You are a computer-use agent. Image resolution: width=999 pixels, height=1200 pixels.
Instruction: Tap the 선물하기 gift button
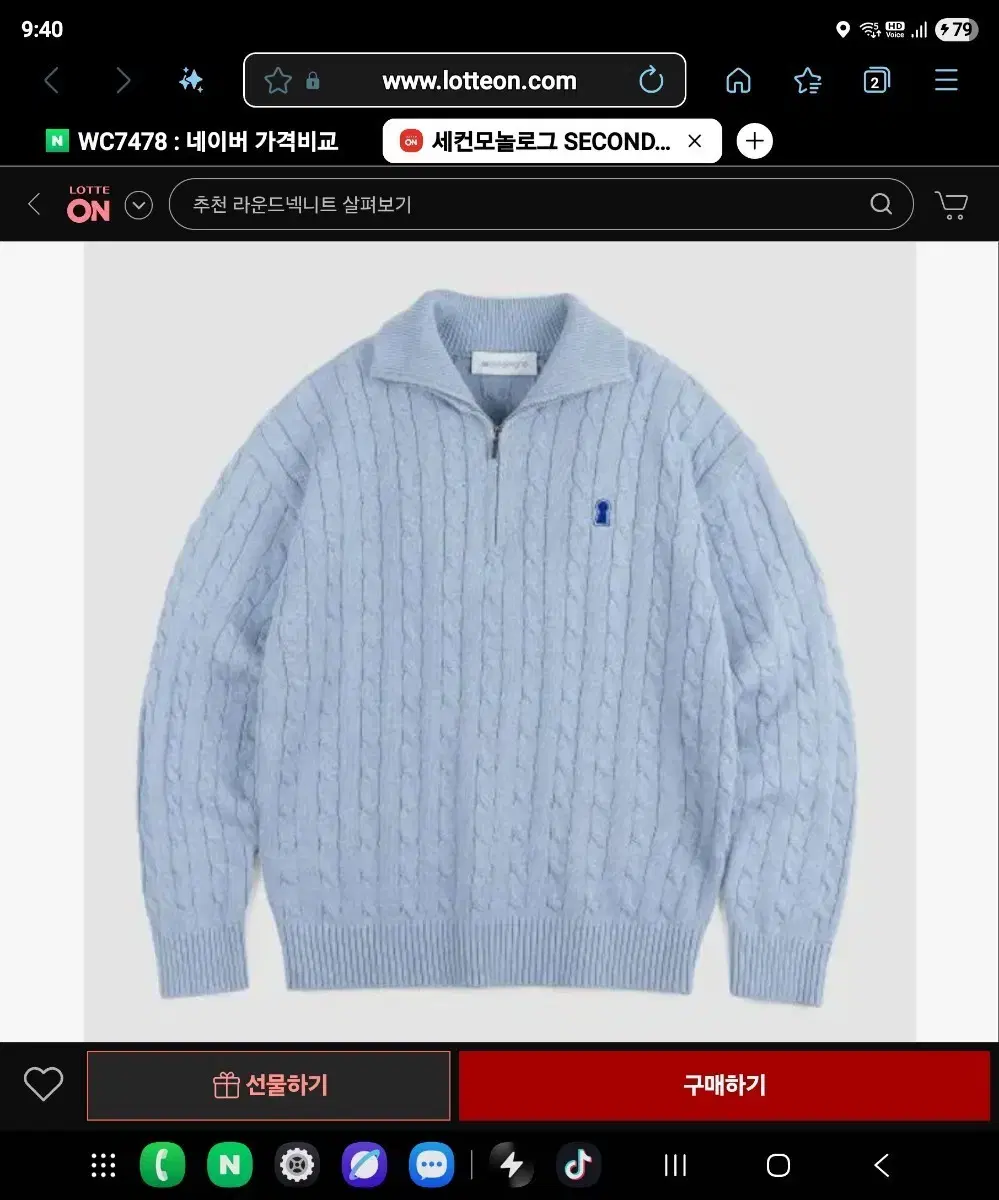(268, 1084)
